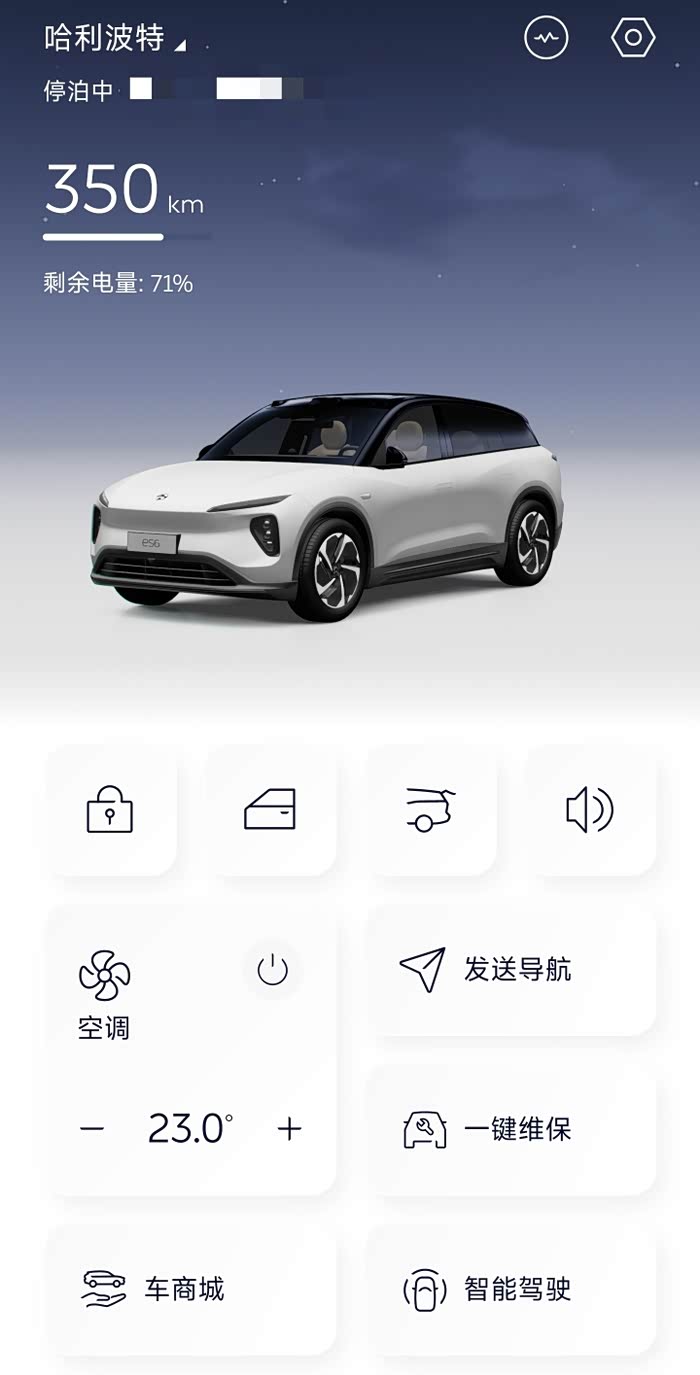Open 一键维保 maintenance service
The width and height of the screenshot is (700, 1375).
click(x=511, y=1130)
